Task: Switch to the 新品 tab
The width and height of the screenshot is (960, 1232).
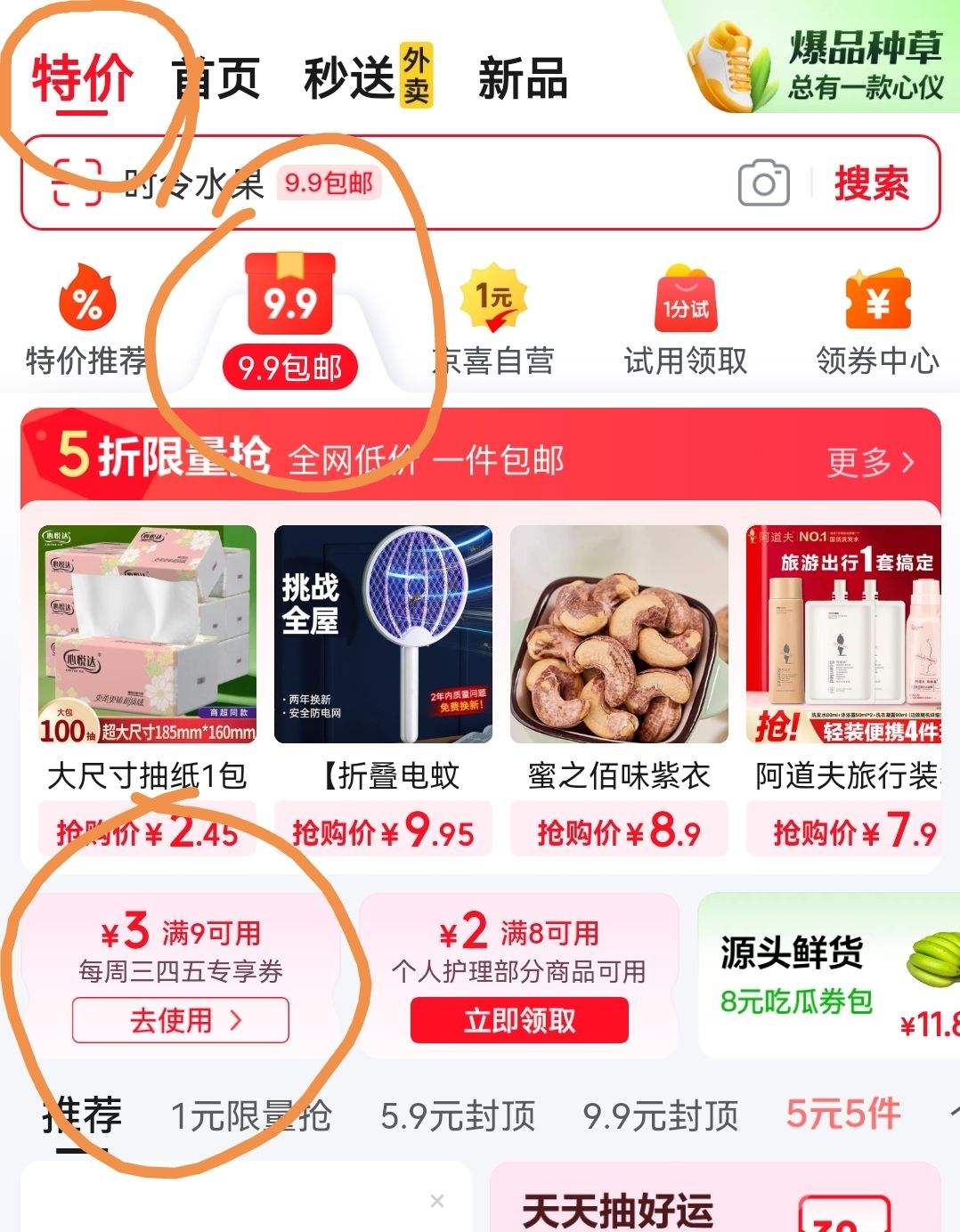Action: tap(523, 78)
